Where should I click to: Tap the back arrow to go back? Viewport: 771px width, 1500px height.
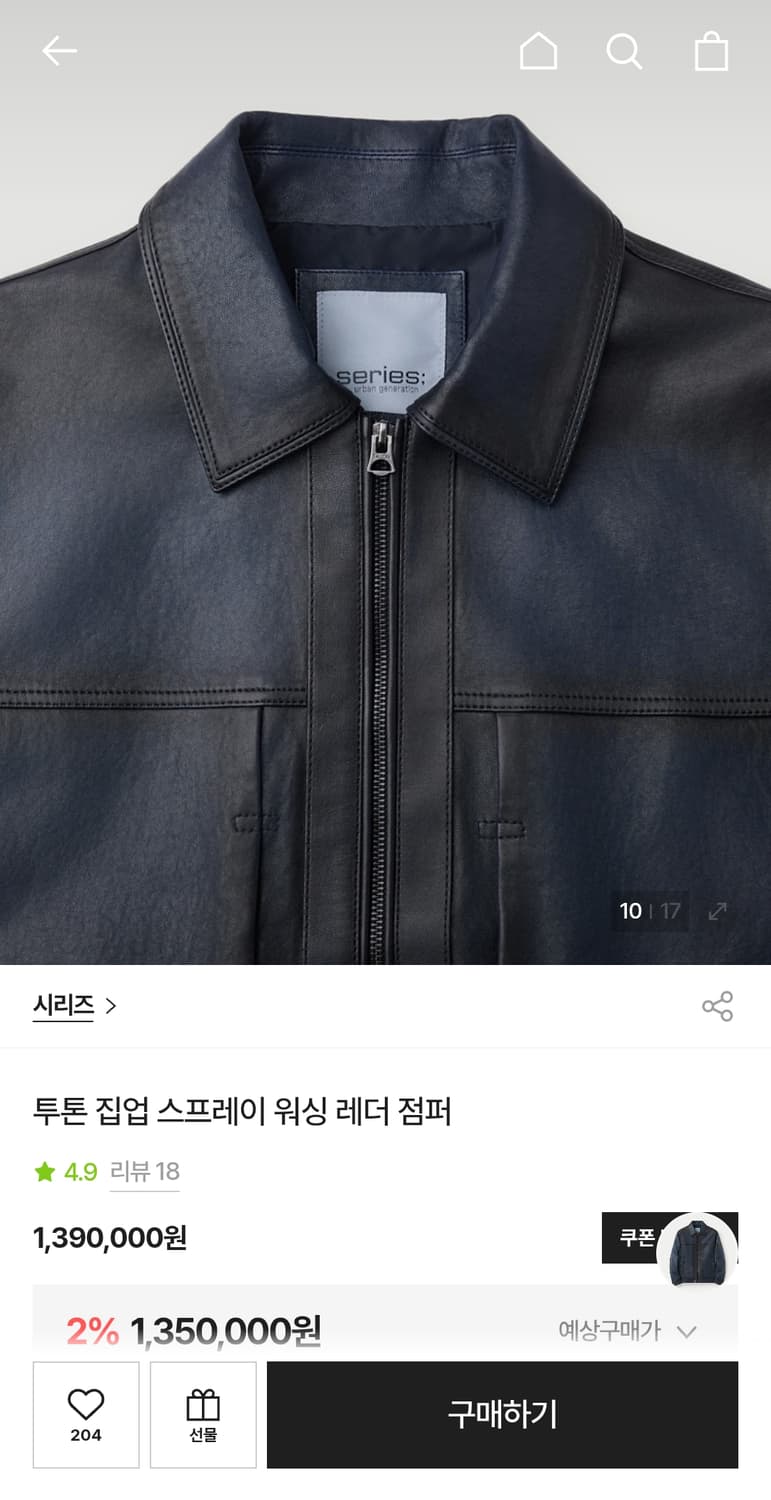(60, 51)
